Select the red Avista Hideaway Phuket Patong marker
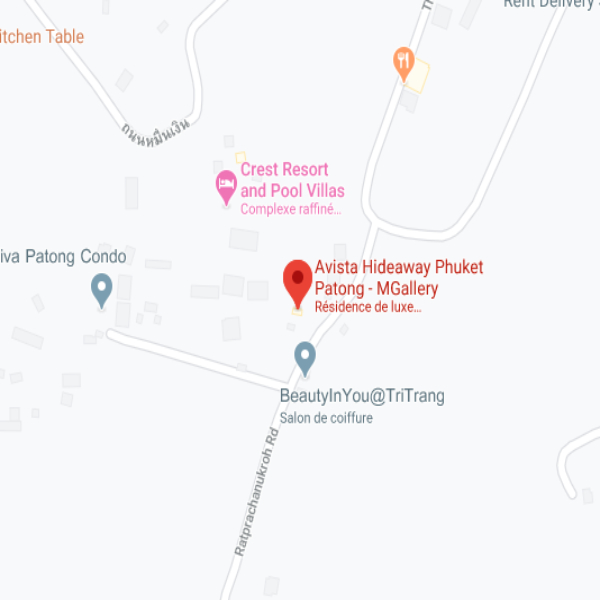The width and height of the screenshot is (600, 600). point(297,279)
